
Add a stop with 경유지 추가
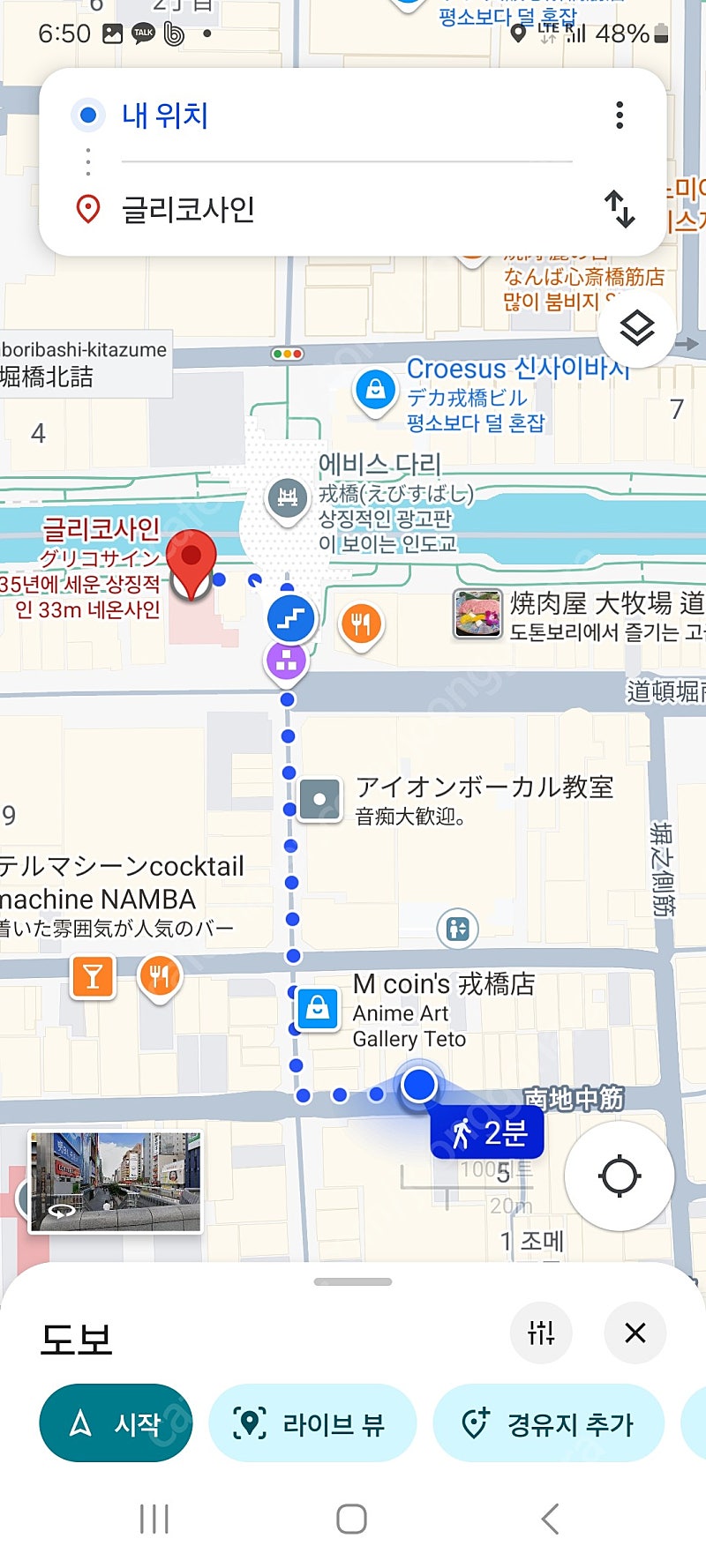(x=548, y=1422)
